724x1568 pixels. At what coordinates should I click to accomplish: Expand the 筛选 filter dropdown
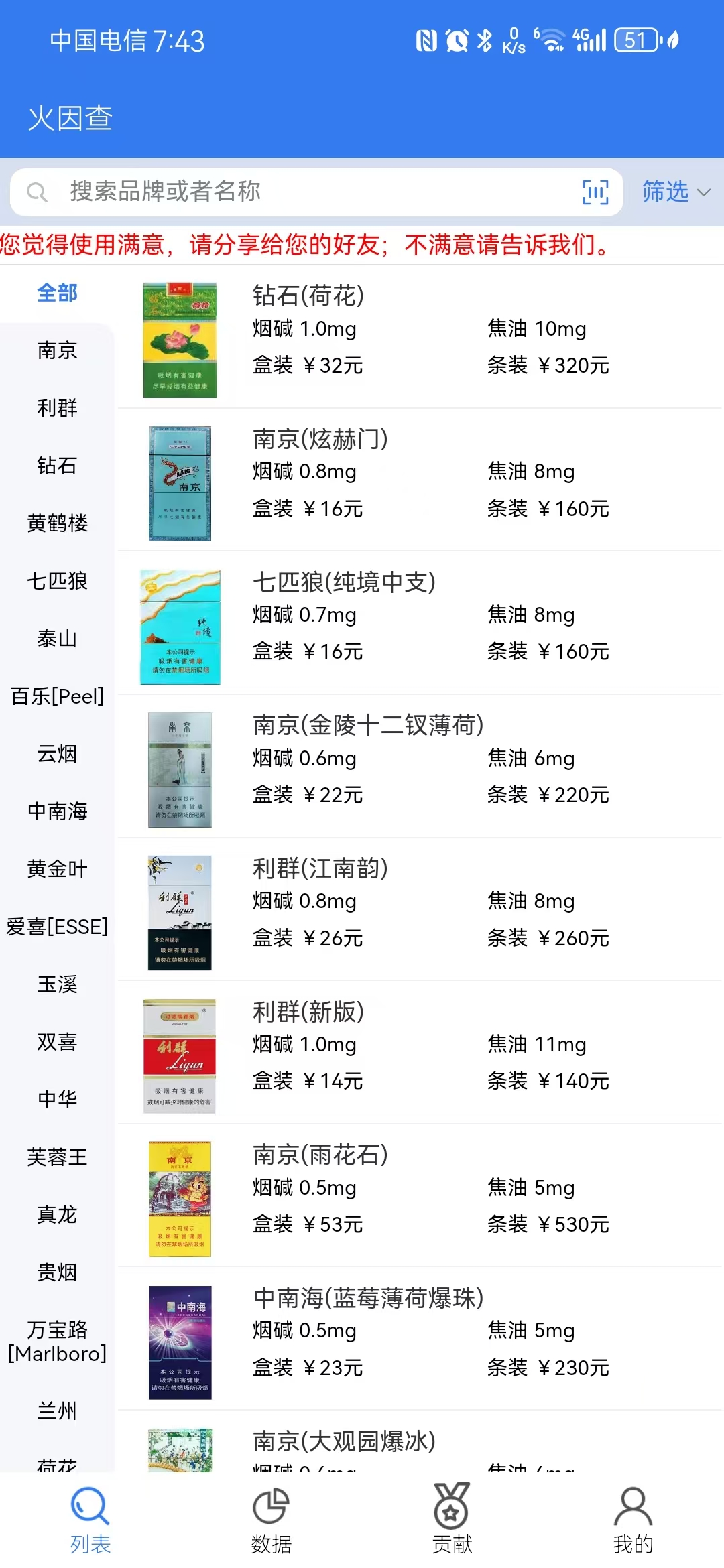(675, 192)
